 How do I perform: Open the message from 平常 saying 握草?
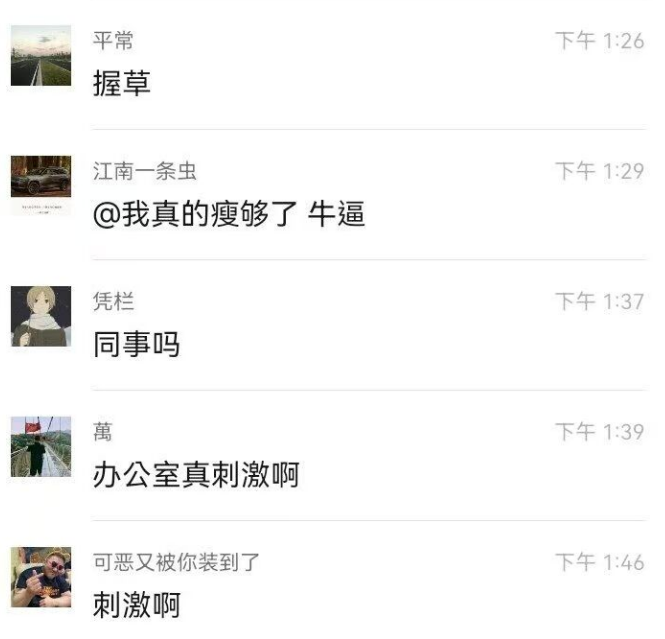click(122, 84)
